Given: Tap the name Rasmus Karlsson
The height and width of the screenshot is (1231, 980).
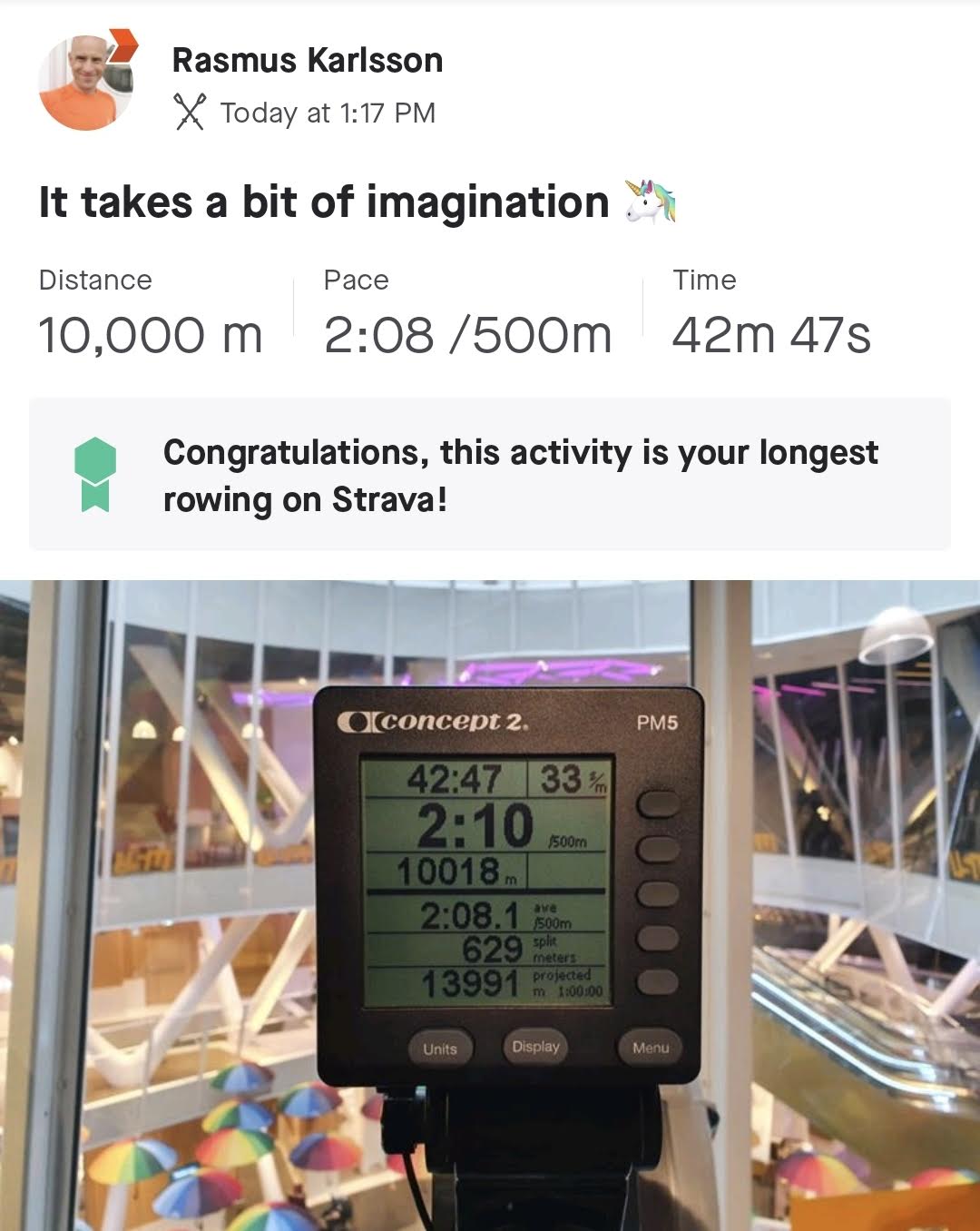Looking at the screenshot, I should (x=308, y=61).
